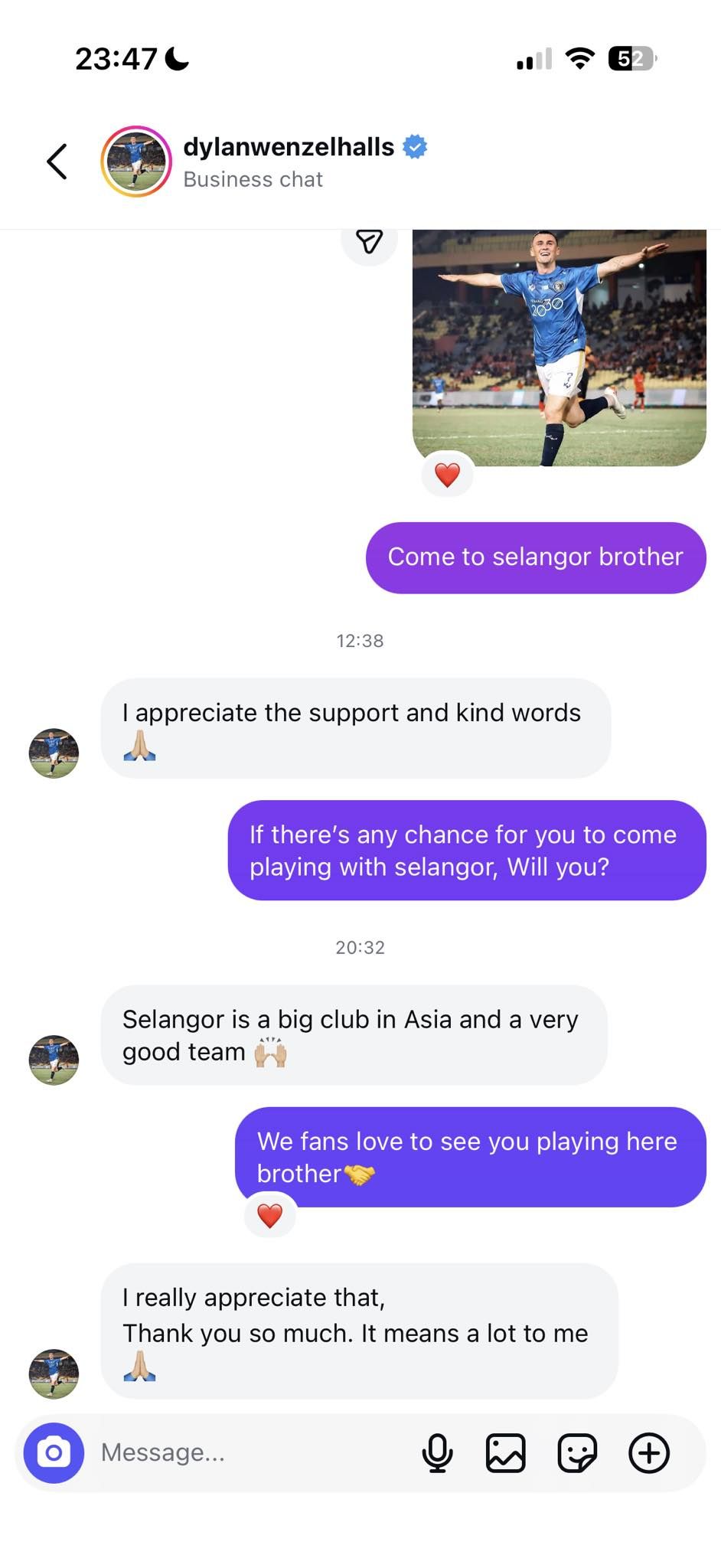This screenshot has height=1568, width=721.
Task: Open the camera to send a photo
Action: pyautogui.click(x=53, y=1452)
